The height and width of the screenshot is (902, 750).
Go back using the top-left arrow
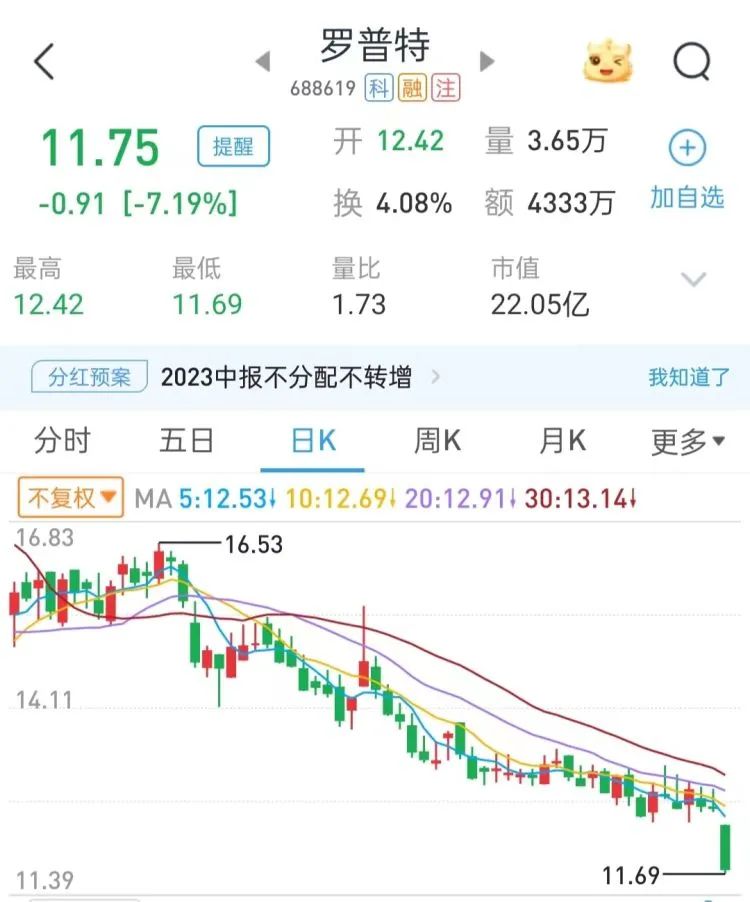44,62
